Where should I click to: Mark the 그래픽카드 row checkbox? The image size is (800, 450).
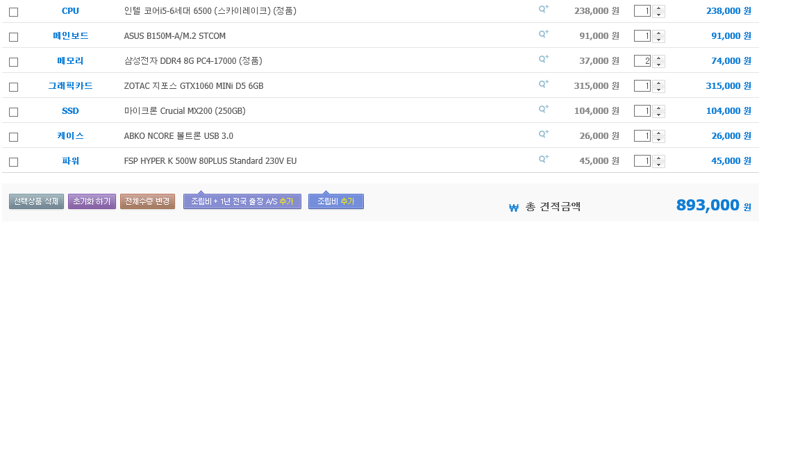(13, 86)
